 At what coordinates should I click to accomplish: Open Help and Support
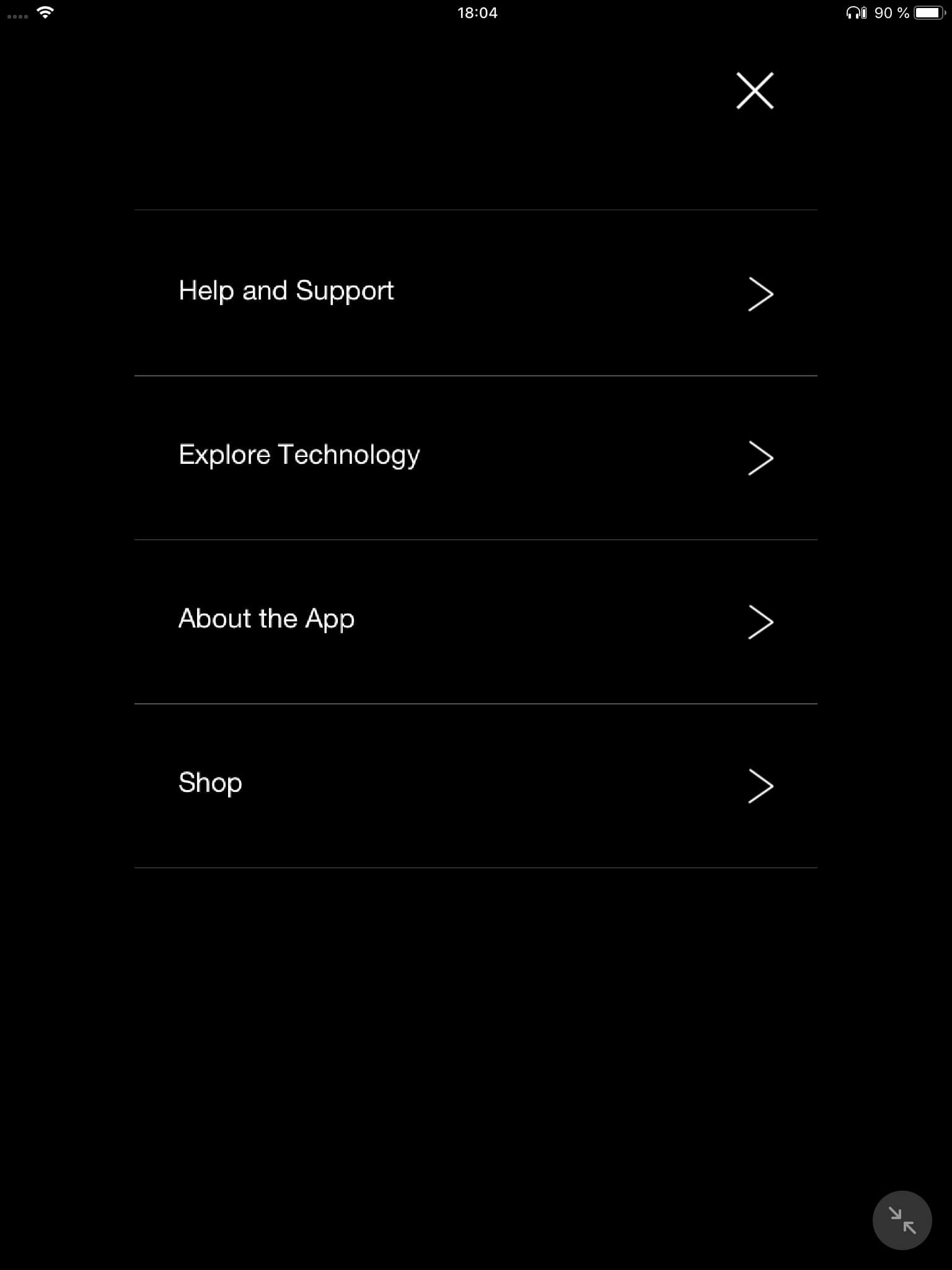[475, 292]
